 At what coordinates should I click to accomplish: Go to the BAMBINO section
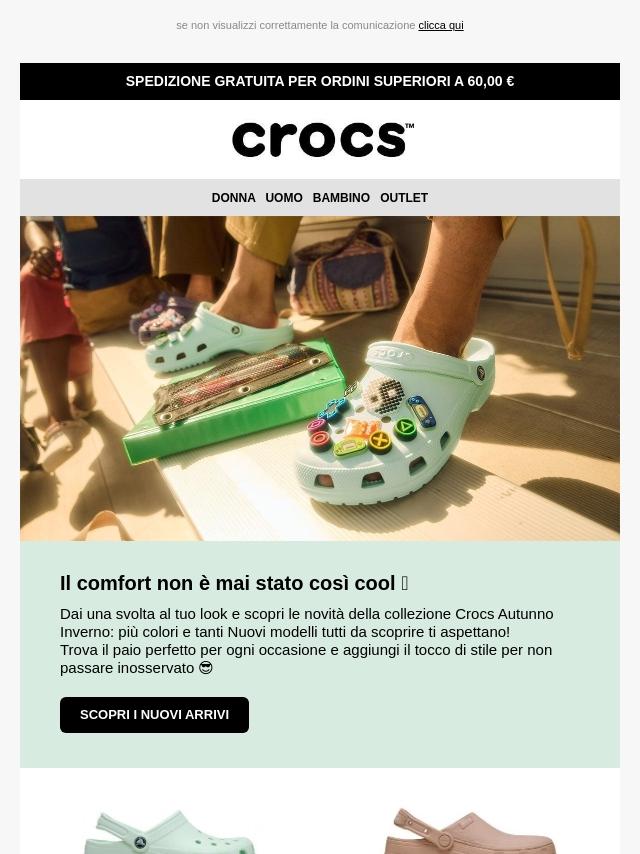[x=341, y=198]
